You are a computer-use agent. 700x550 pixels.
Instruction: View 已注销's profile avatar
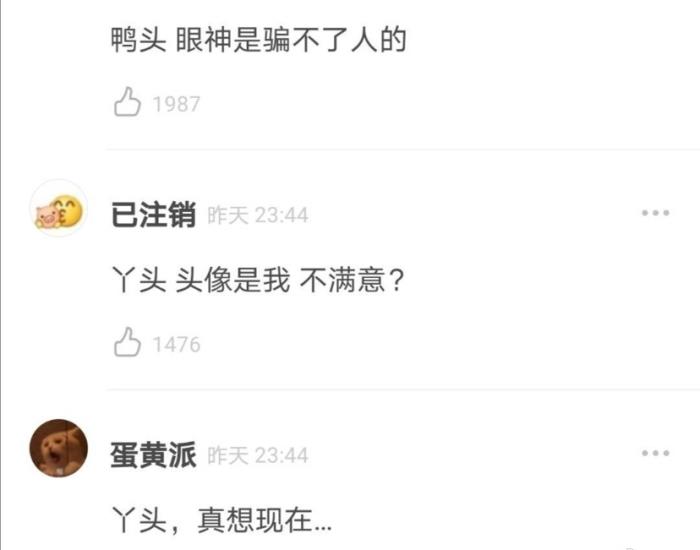pyautogui.click(x=59, y=209)
